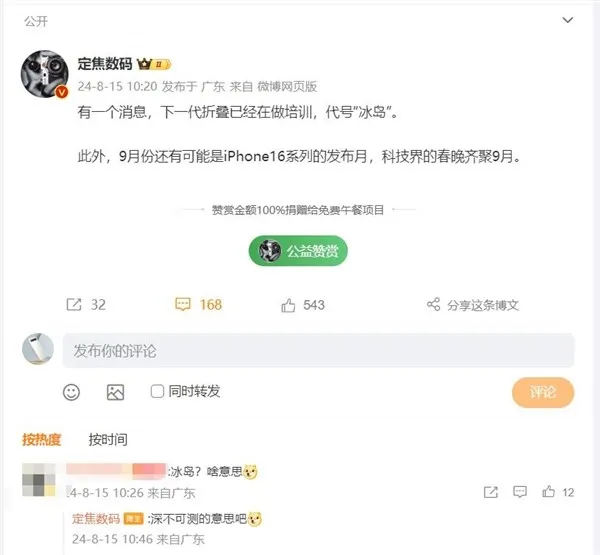Forward the 冰岛？啥意思 comment

(491, 492)
